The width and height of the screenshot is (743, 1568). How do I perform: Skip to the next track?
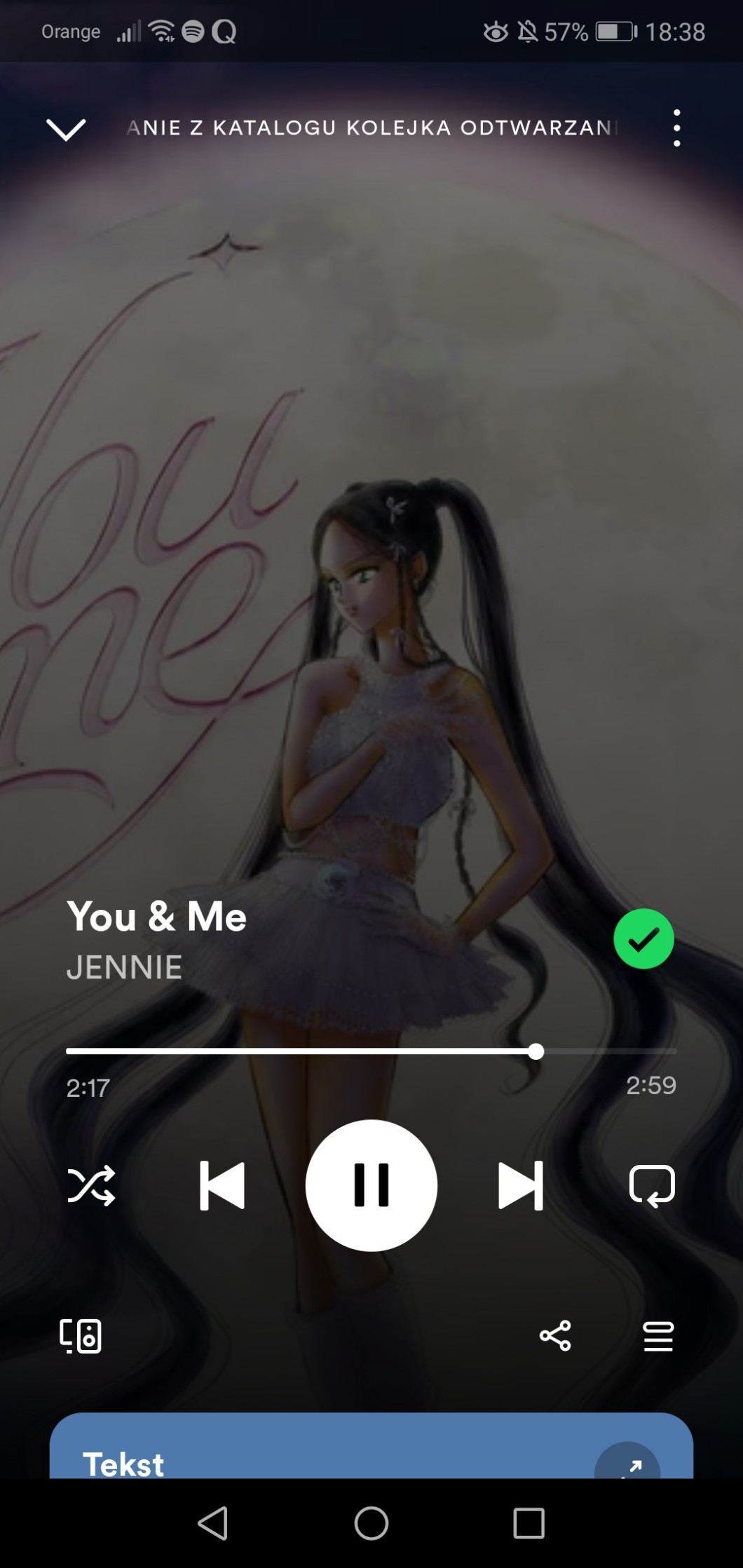[x=521, y=1185]
